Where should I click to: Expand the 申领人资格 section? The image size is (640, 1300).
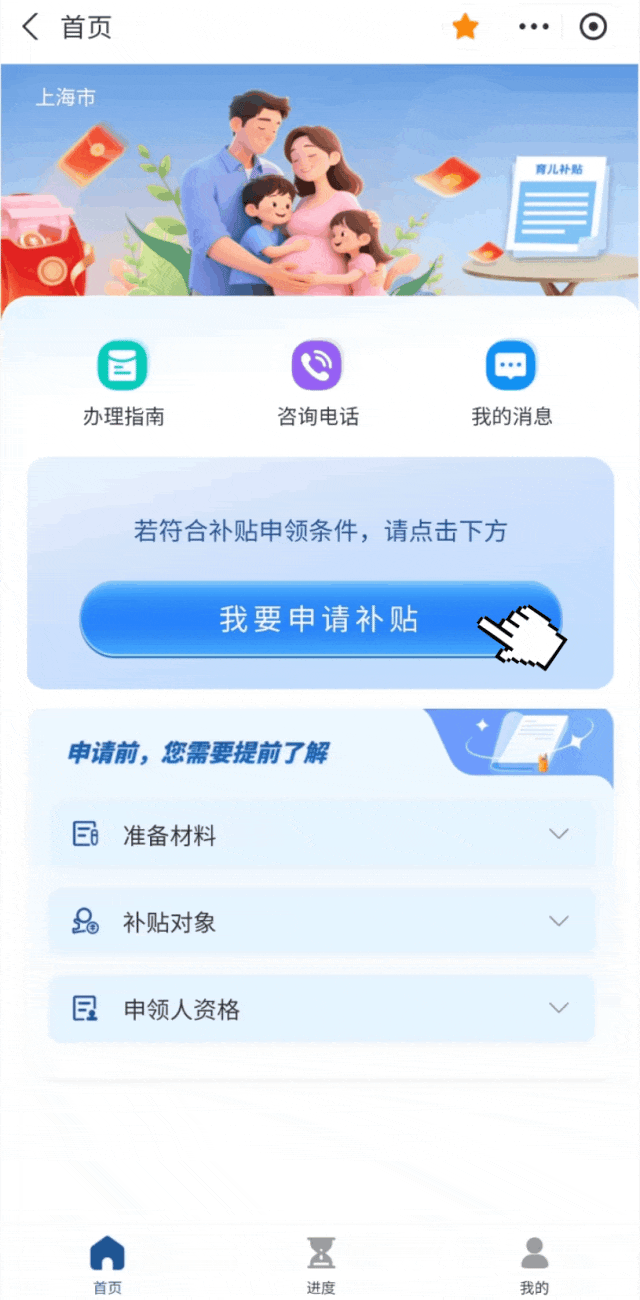click(322, 1009)
